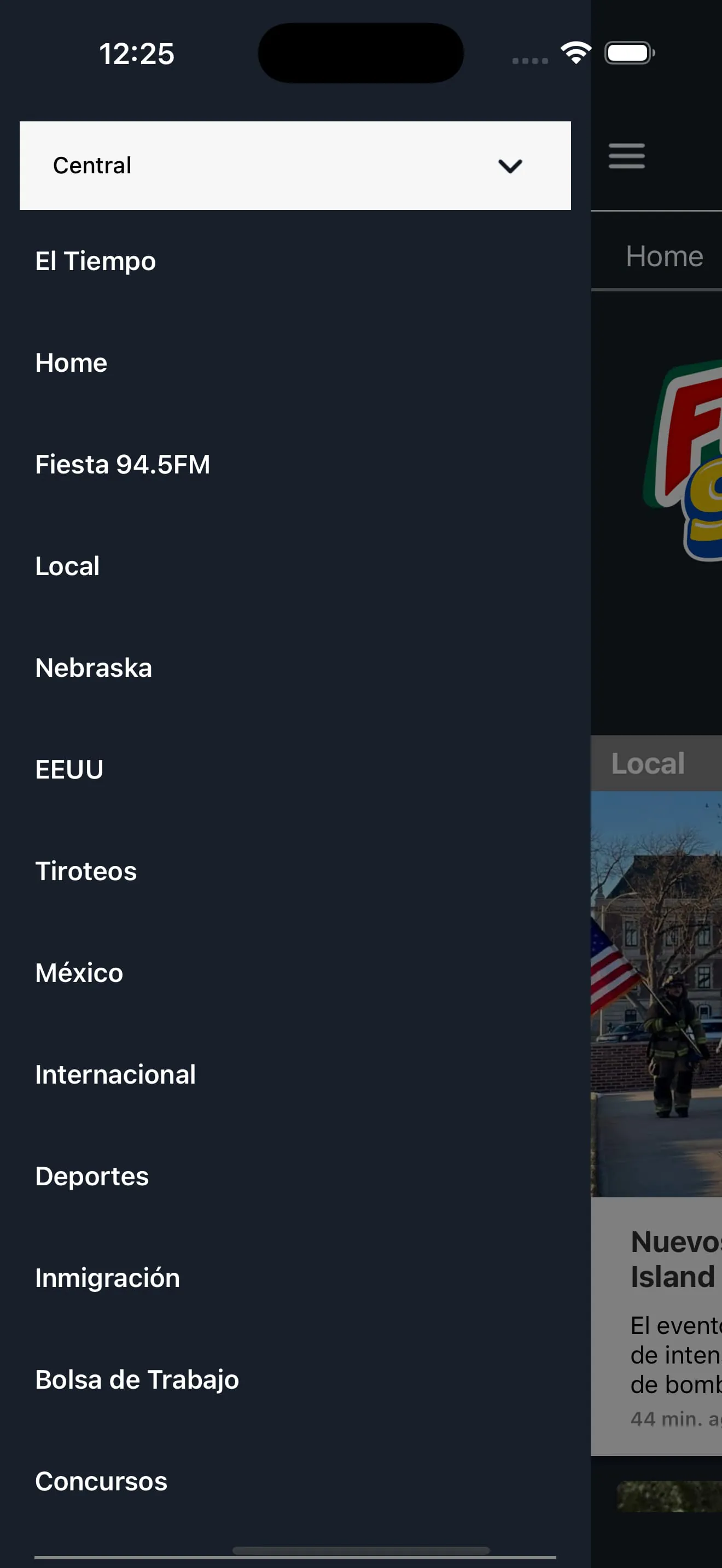Open Home from the sidebar menu
The width and height of the screenshot is (722, 1568).
[x=71, y=362]
